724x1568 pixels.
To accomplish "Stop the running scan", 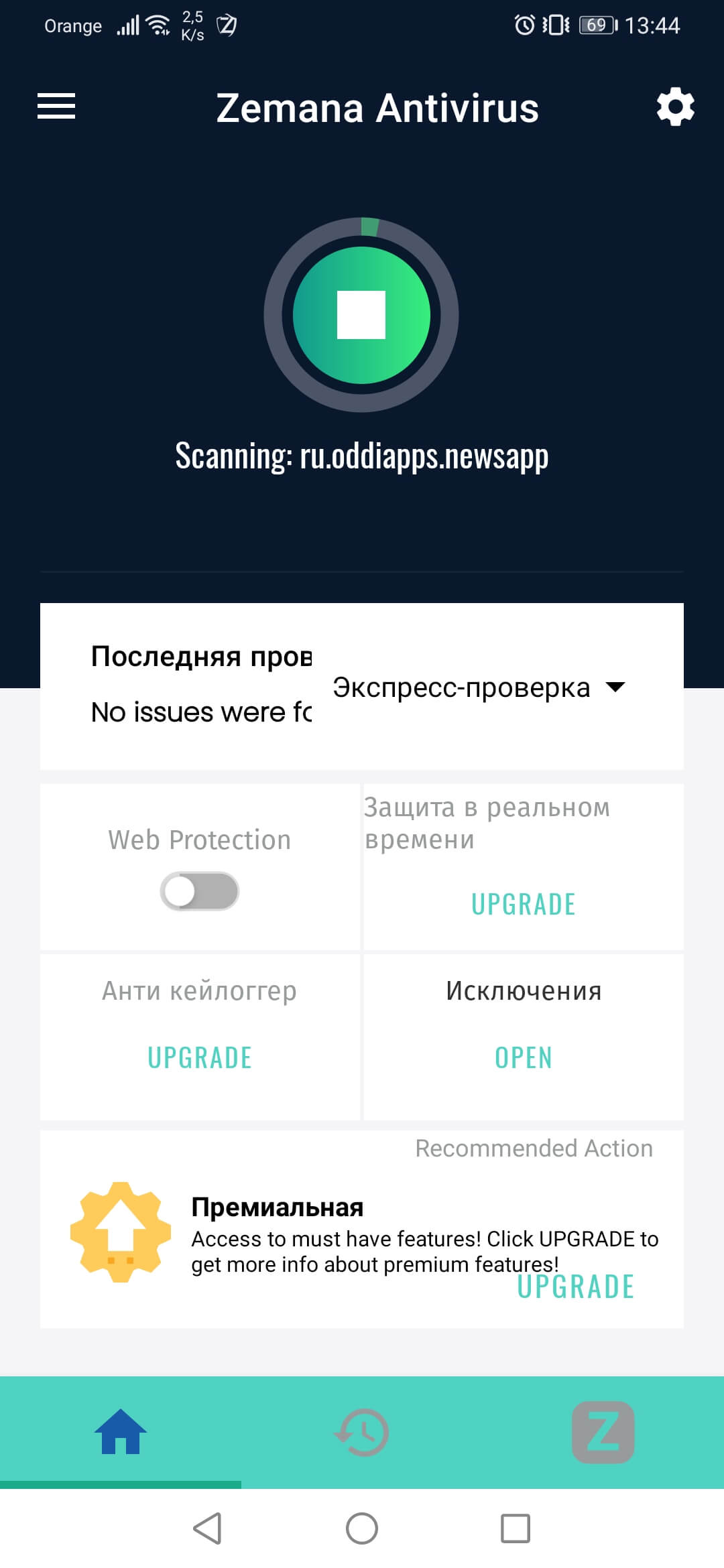I will [x=361, y=315].
